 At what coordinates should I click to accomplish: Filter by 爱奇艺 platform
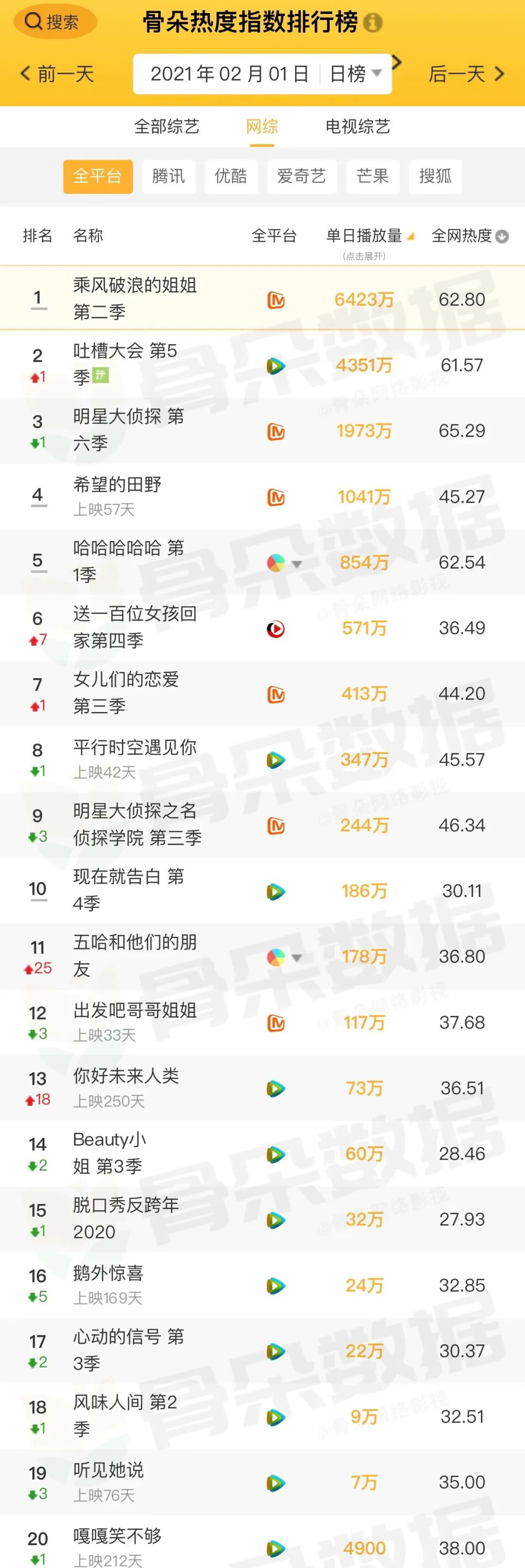[x=301, y=176]
